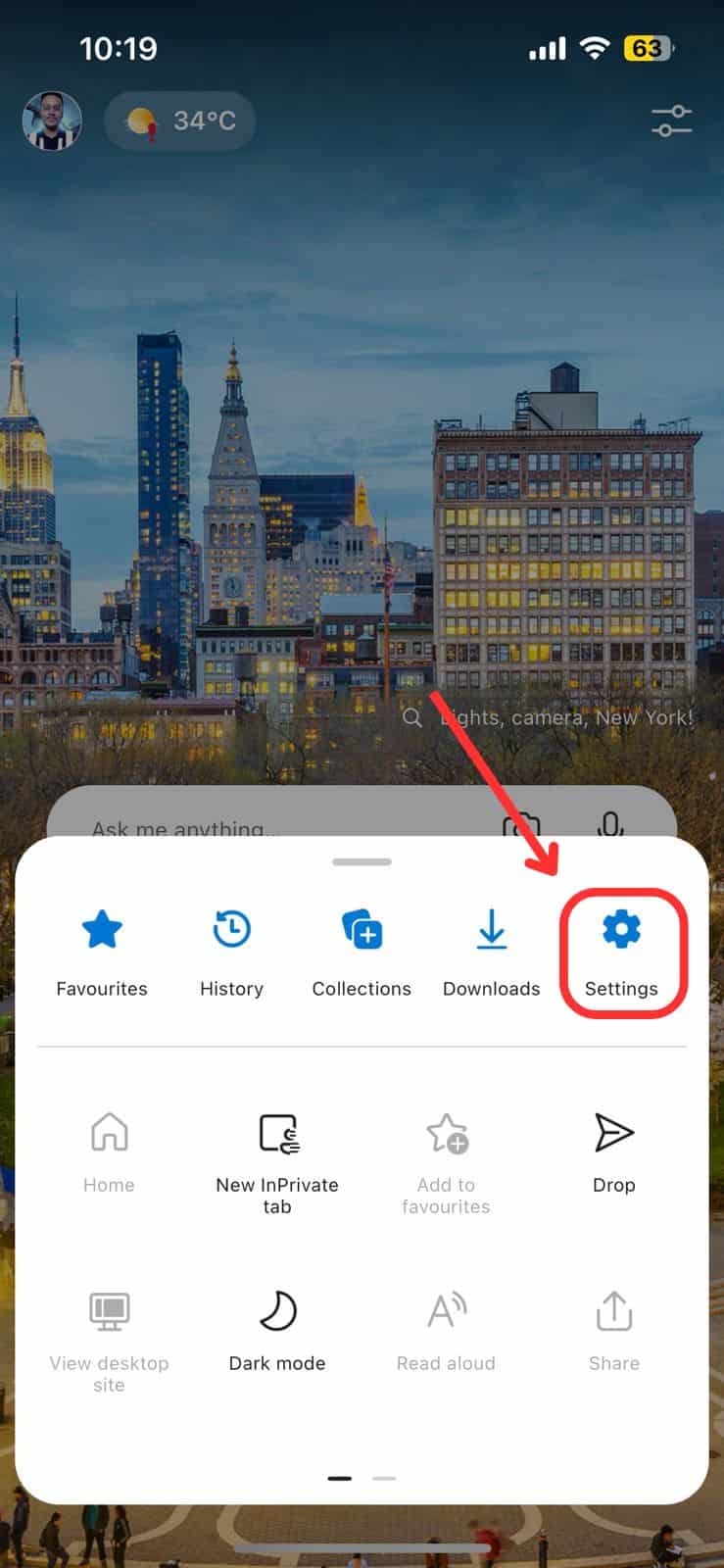The image size is (724, 1568).
Task: Enable Dark mode
Action: (x=277, y=1330)
